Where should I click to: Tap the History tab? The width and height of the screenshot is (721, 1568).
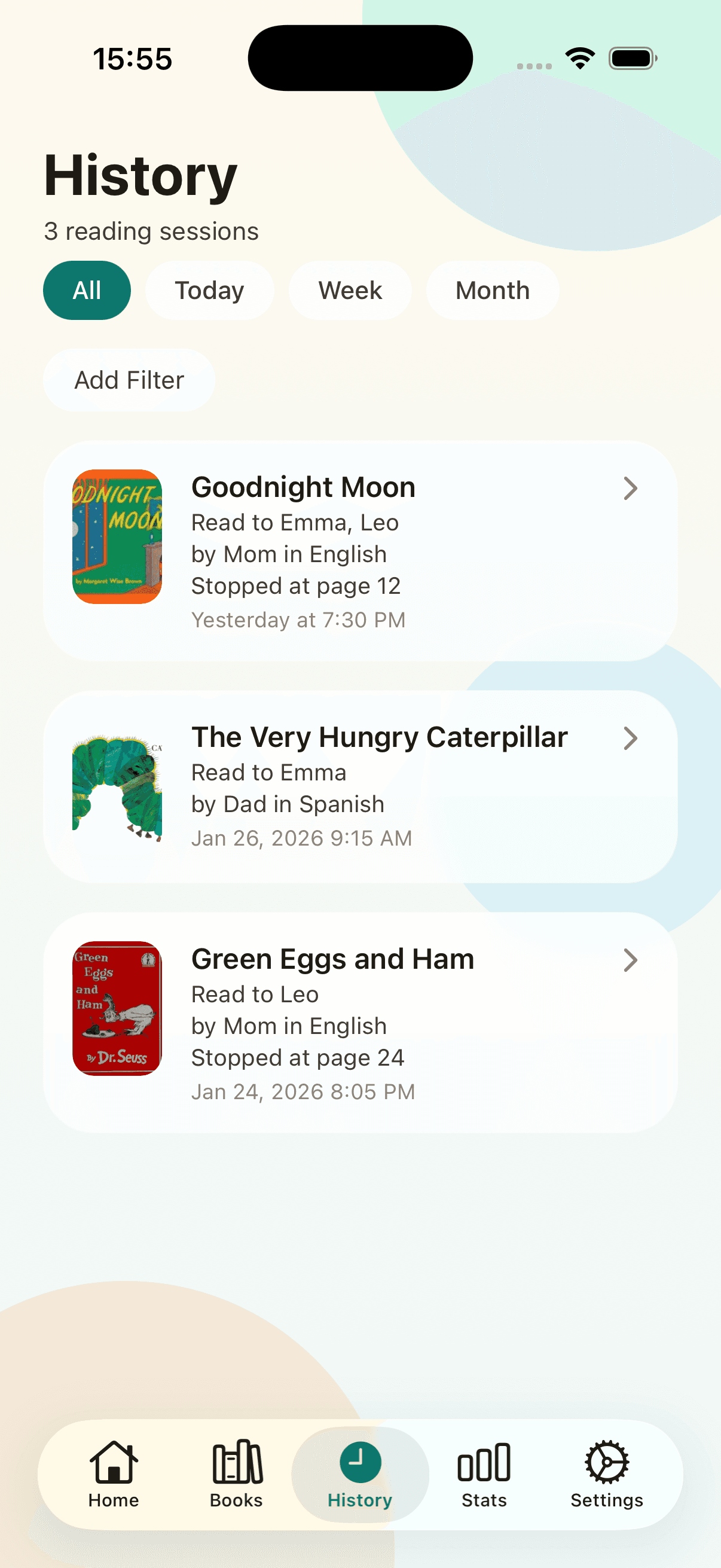(360, 1474)
